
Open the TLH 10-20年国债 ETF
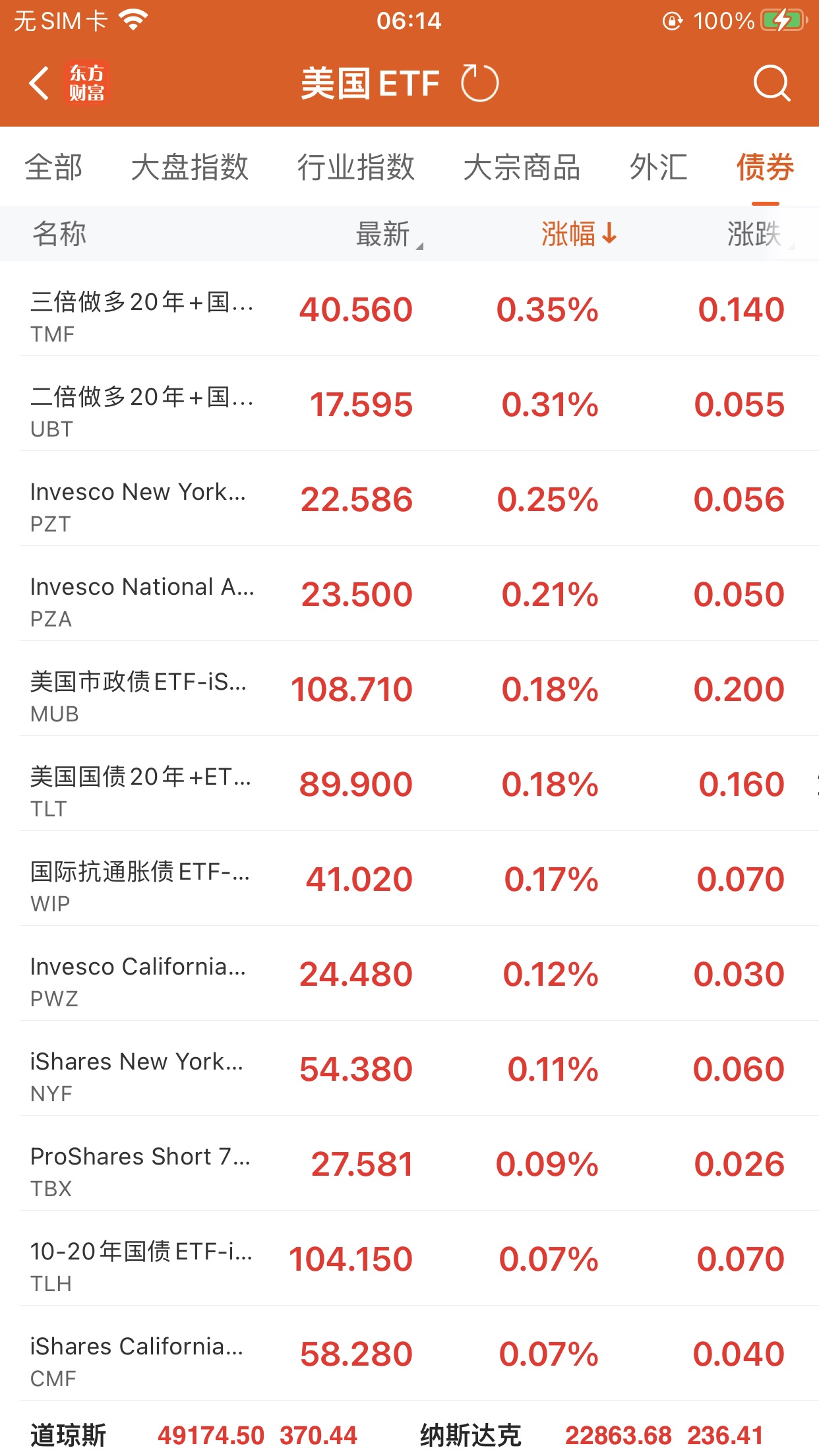pyautogui.click(x=409, y=1259)
